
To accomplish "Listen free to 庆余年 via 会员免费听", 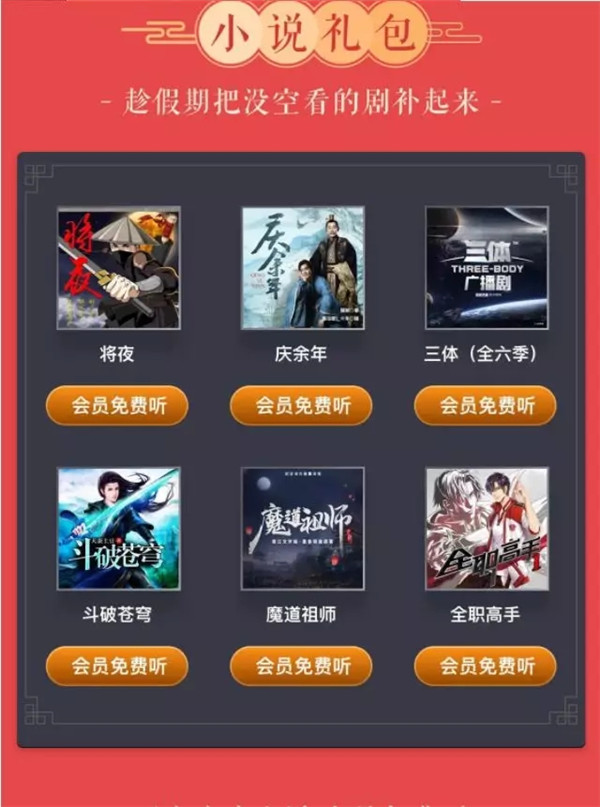I will tap(301, 405).
